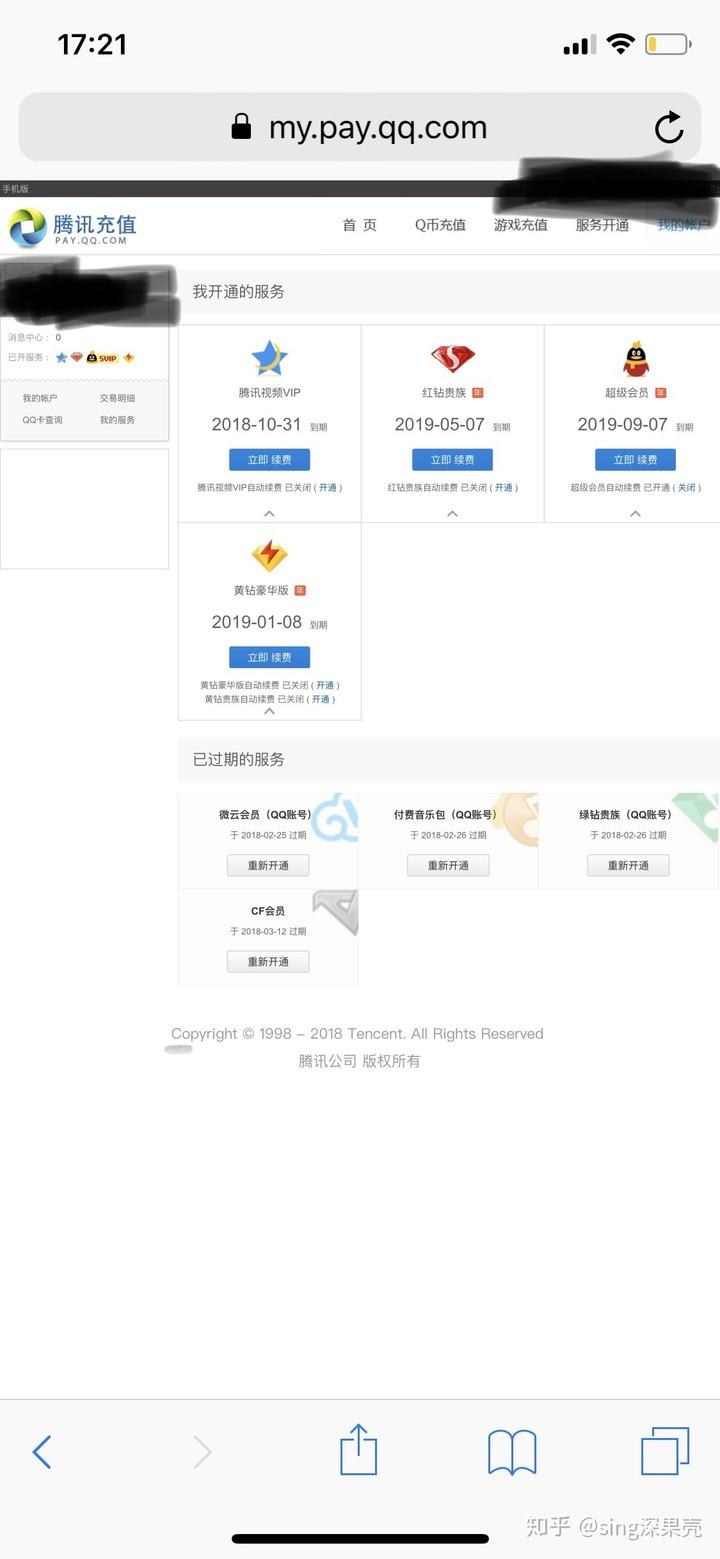Reopen 付费音乐包 service
This screenshot has width=720, height=1559.
pyautogui.click(x=448, y=865)
